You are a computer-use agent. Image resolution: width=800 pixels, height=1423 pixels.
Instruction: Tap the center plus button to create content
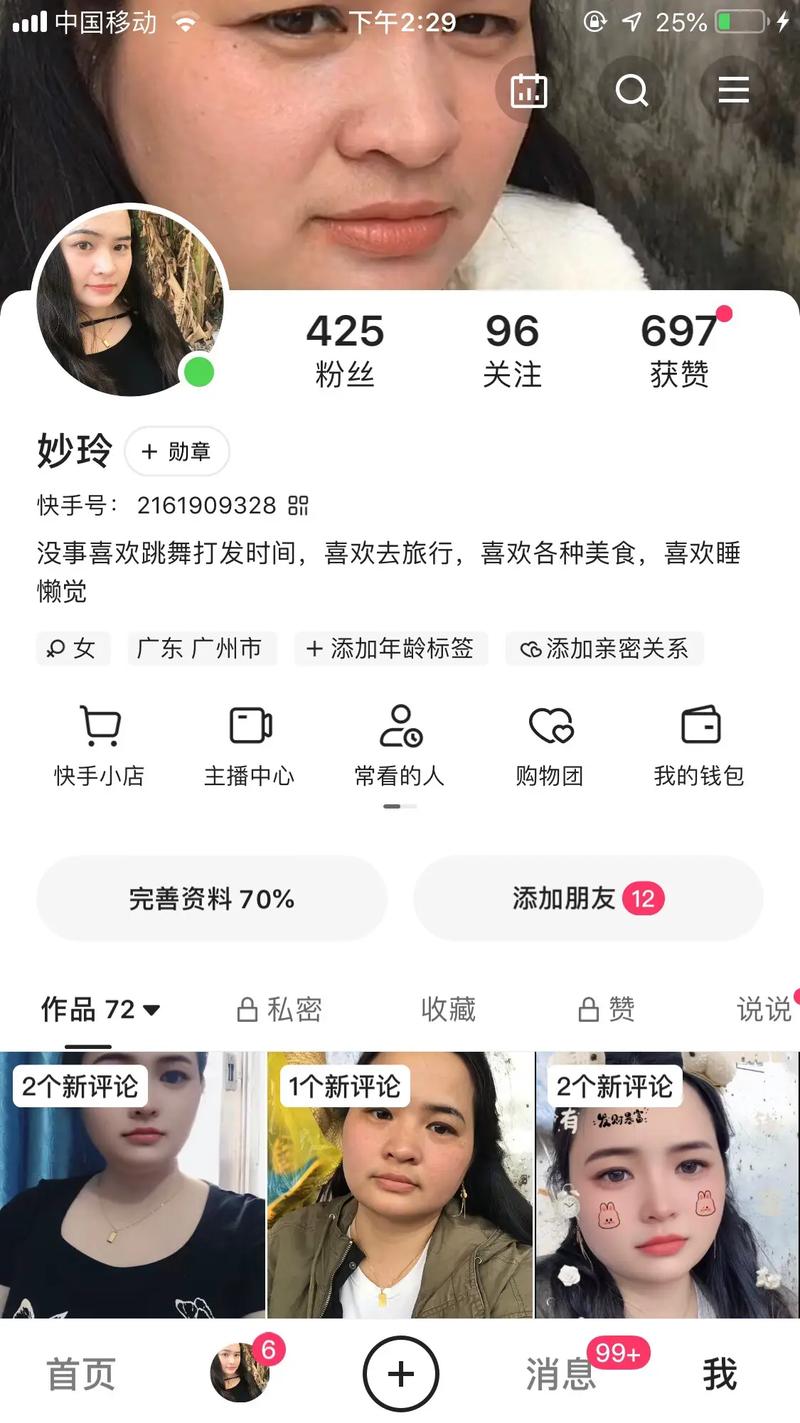click(400, 1372)
